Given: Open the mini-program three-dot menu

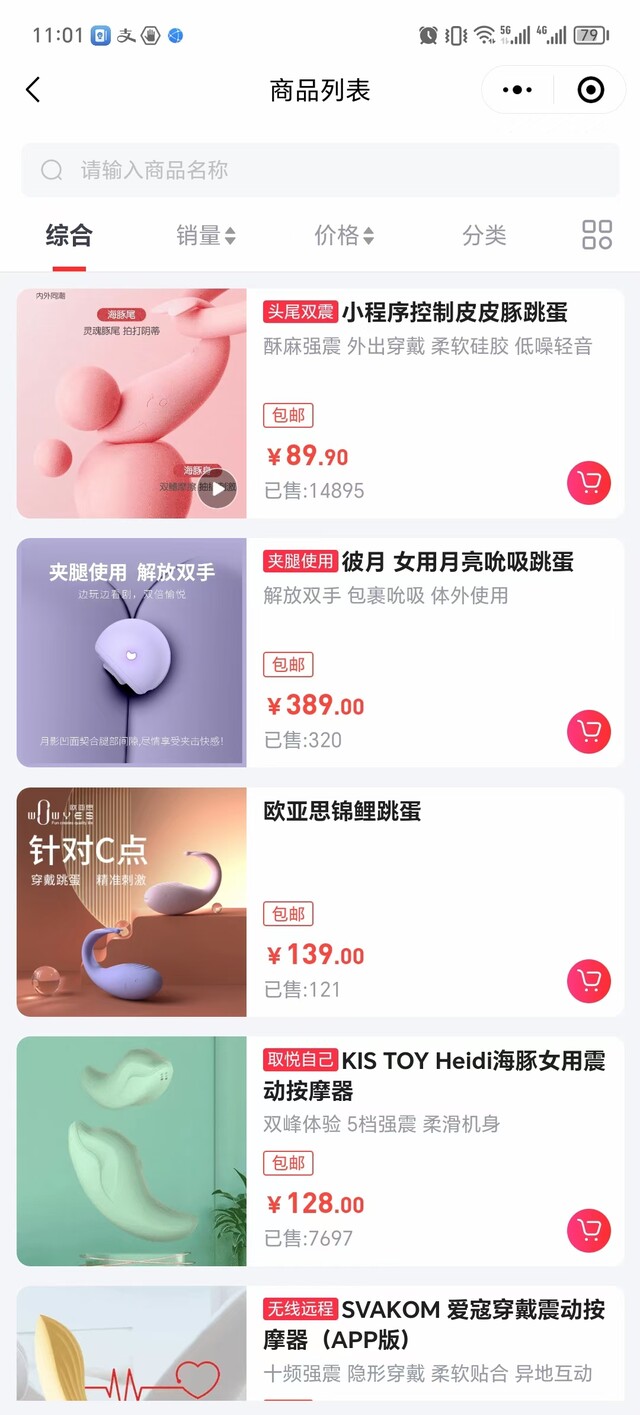Looking at the screenshot, I should (517, 90).
